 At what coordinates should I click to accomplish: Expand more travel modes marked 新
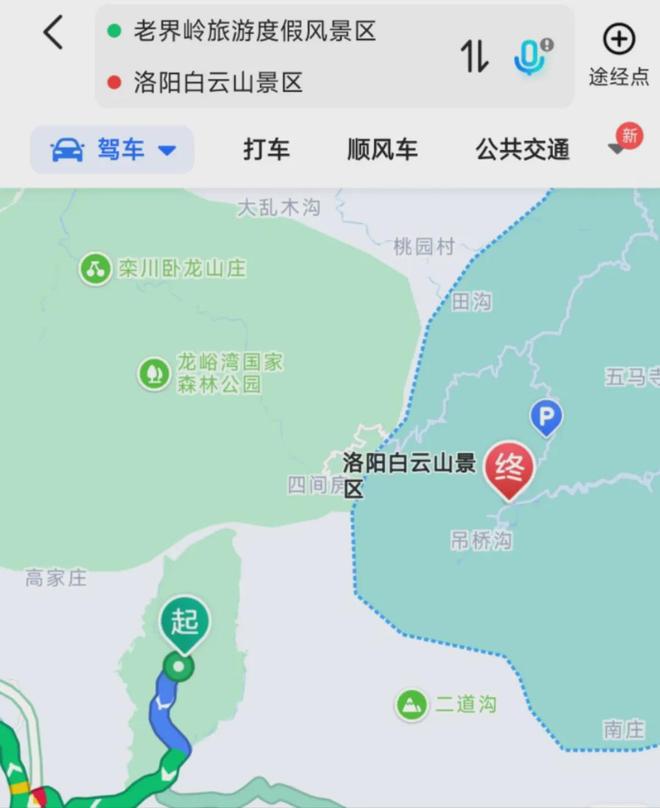[619, 146]
